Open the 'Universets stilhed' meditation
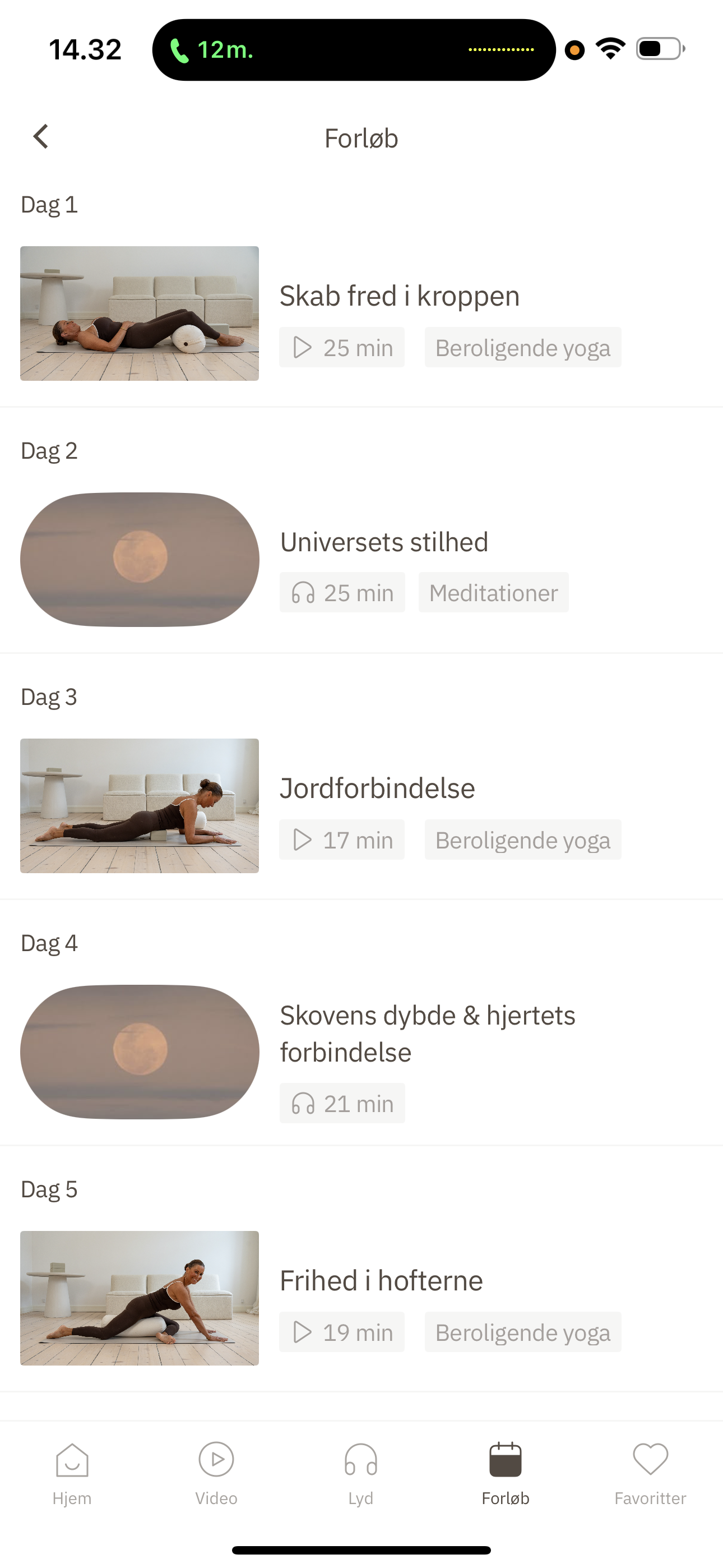 (383, 542)
